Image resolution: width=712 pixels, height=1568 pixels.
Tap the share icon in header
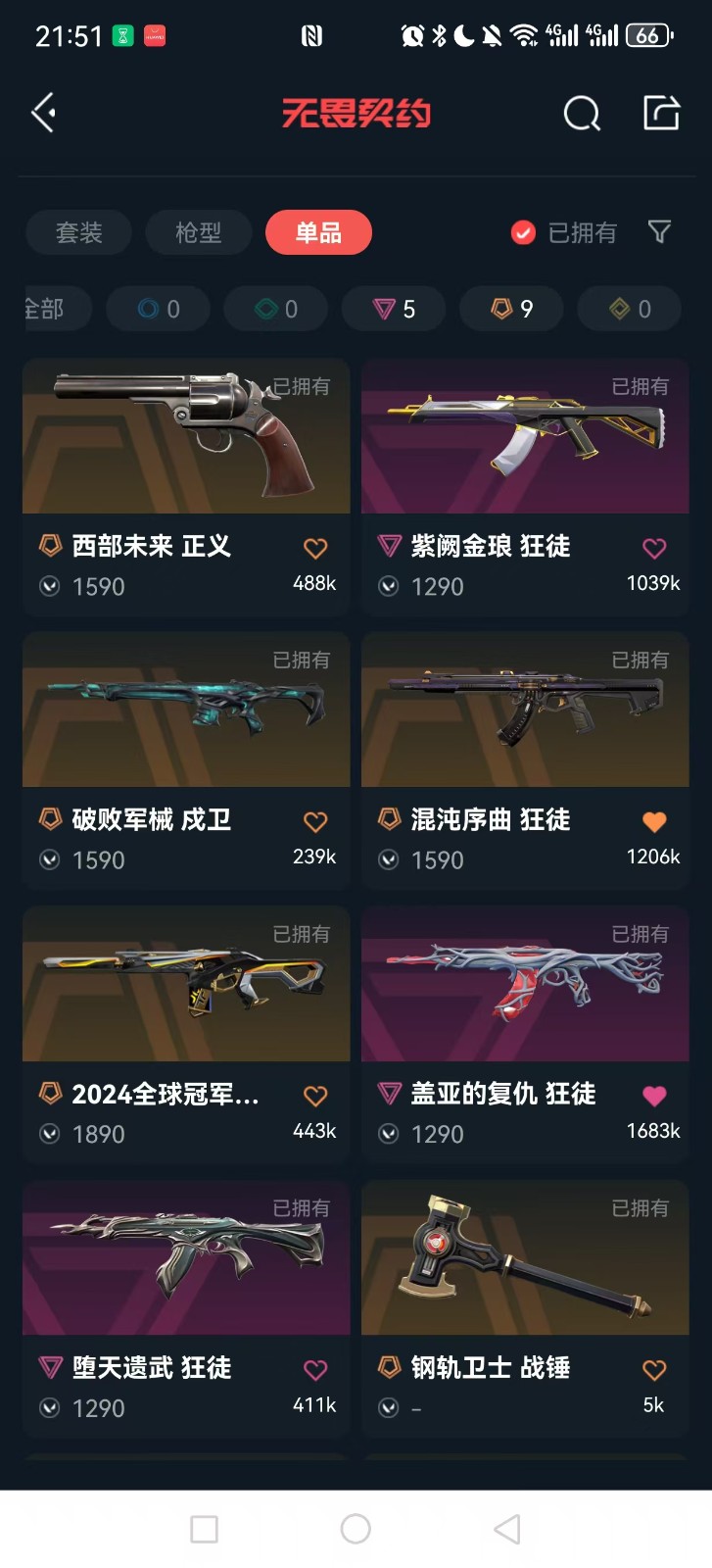[661, 113]
